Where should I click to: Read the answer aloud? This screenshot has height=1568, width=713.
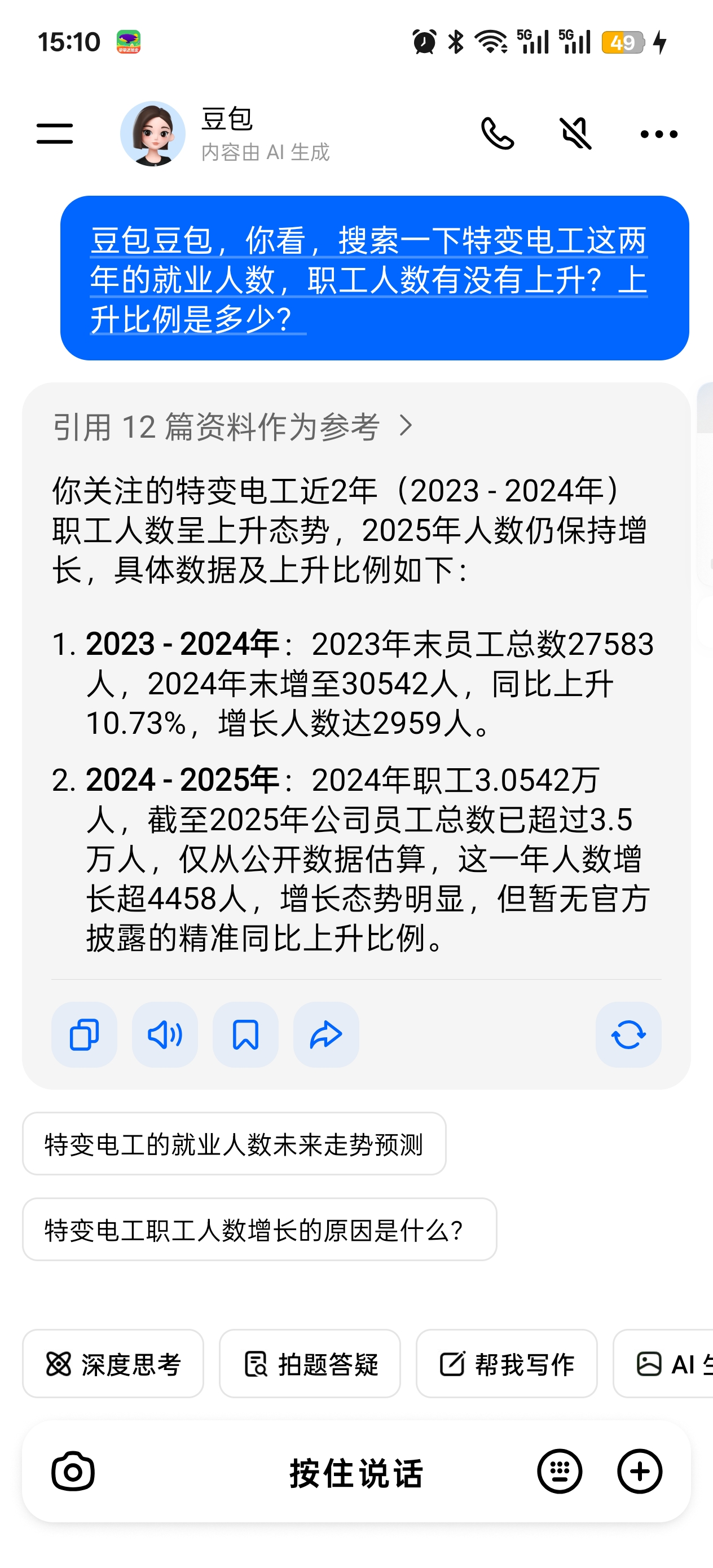[x=165, y=1035]
